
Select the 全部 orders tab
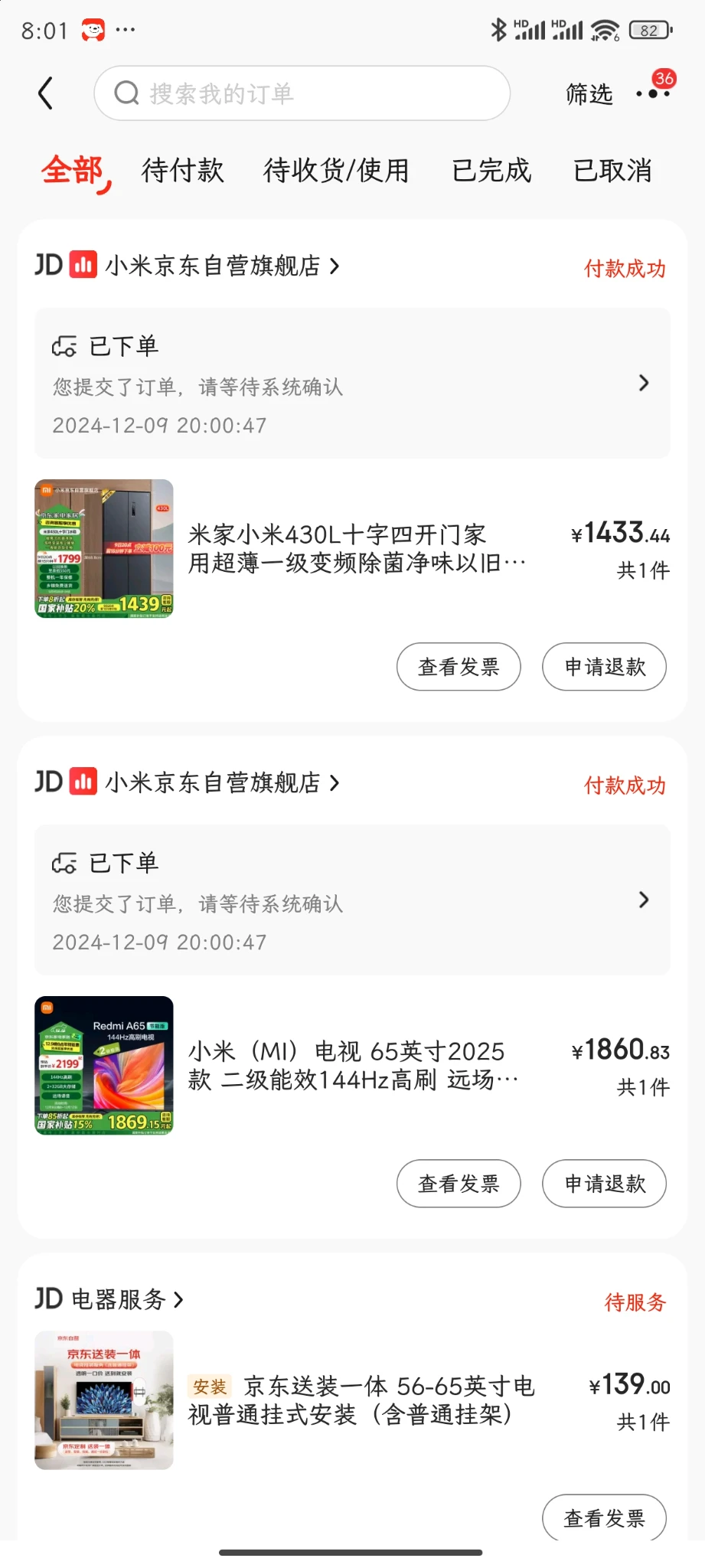click(x=72, y=170)
